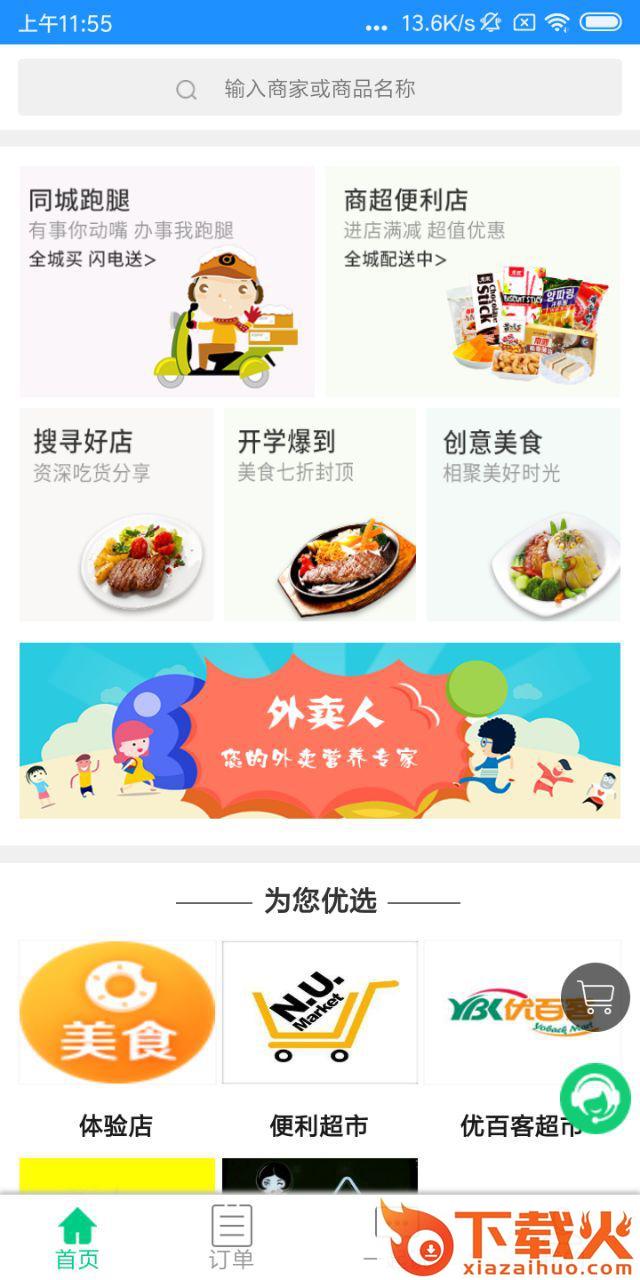Open the 外卖人 promotional banner
Screen dimensions: 640x1280
pyautogui.click(x=320, y=731)
